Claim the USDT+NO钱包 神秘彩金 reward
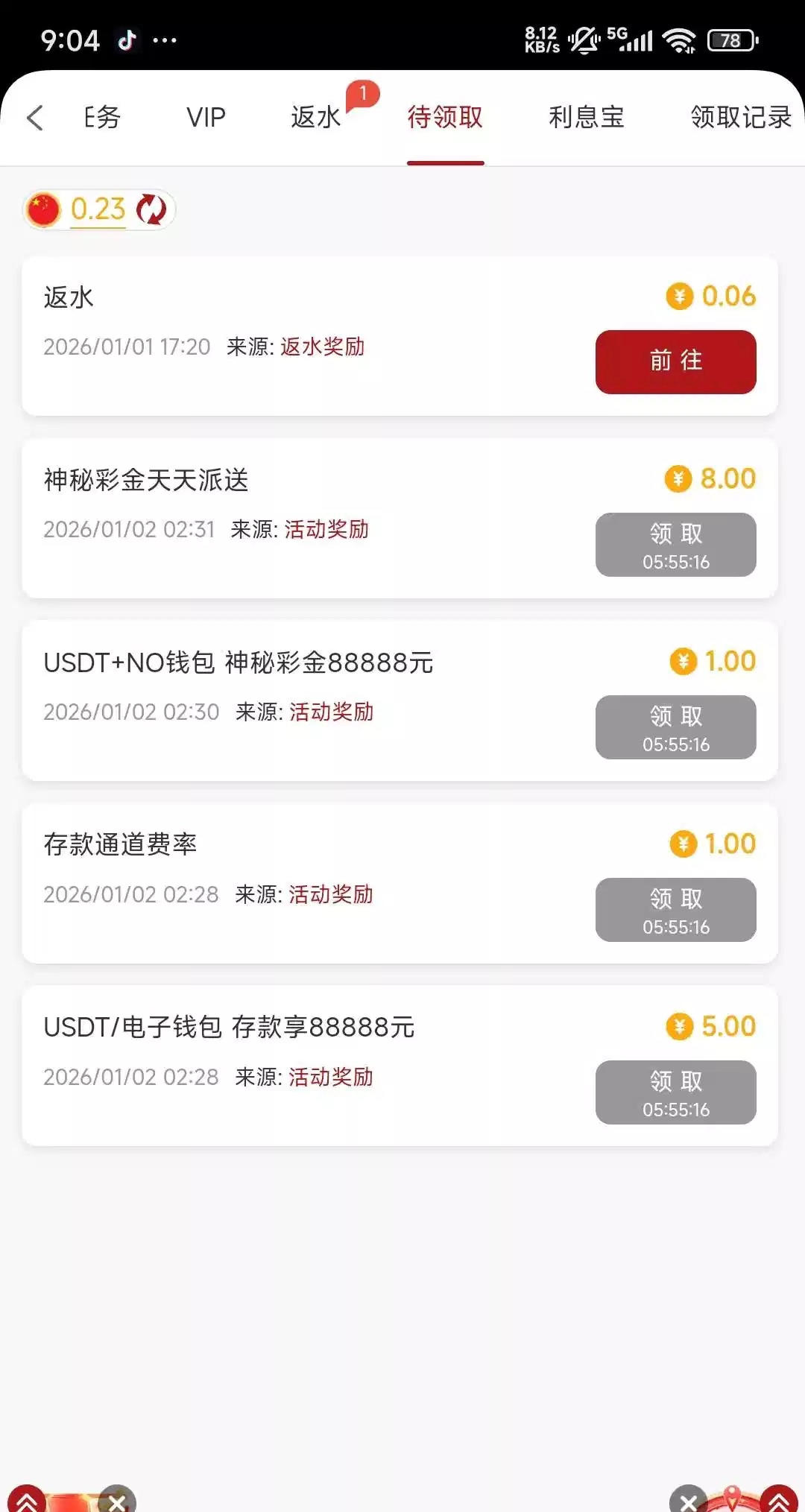Screen dimensions: 805x1512 [x=675, y=727]
